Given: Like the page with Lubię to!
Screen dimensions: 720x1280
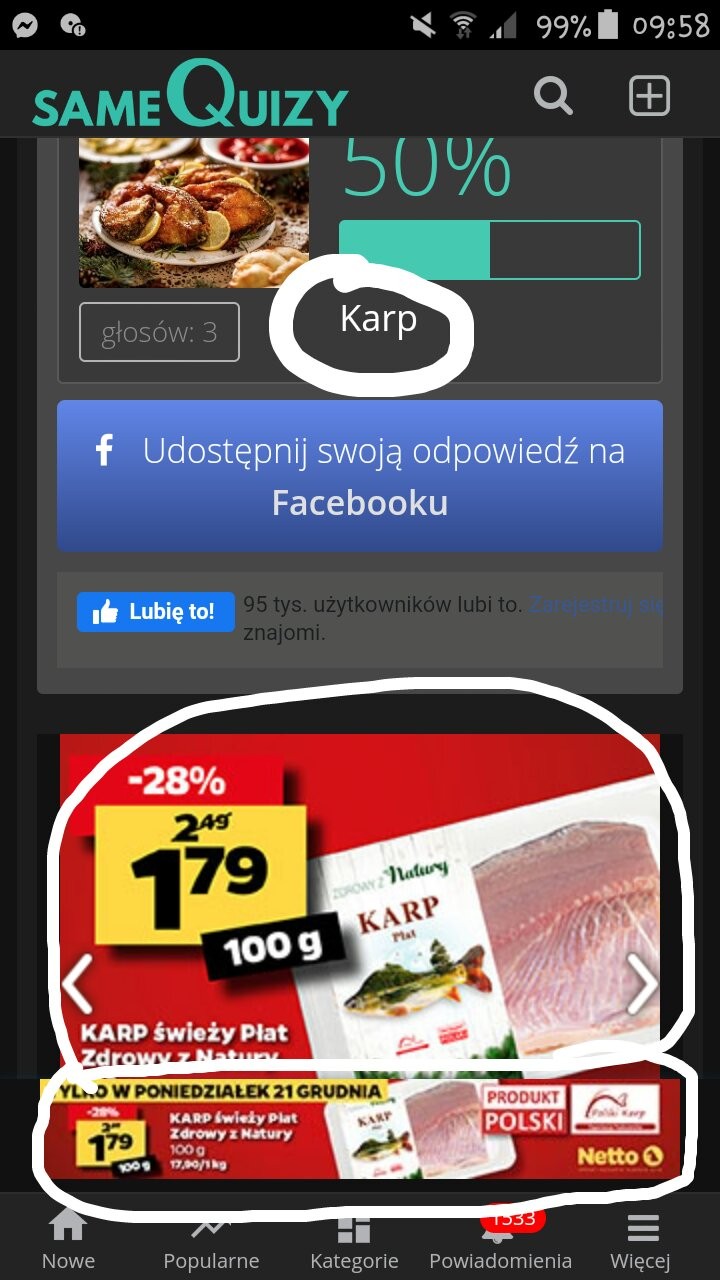Looking at the screenshot, I should (x=155, y=612).
